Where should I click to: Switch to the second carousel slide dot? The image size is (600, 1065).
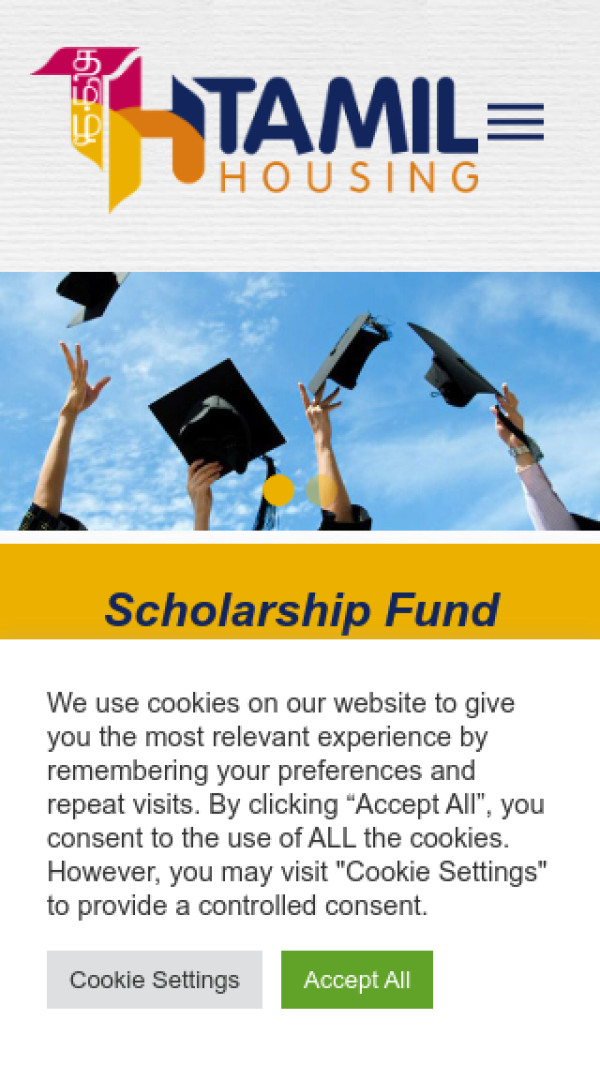[x=321, y=490]
